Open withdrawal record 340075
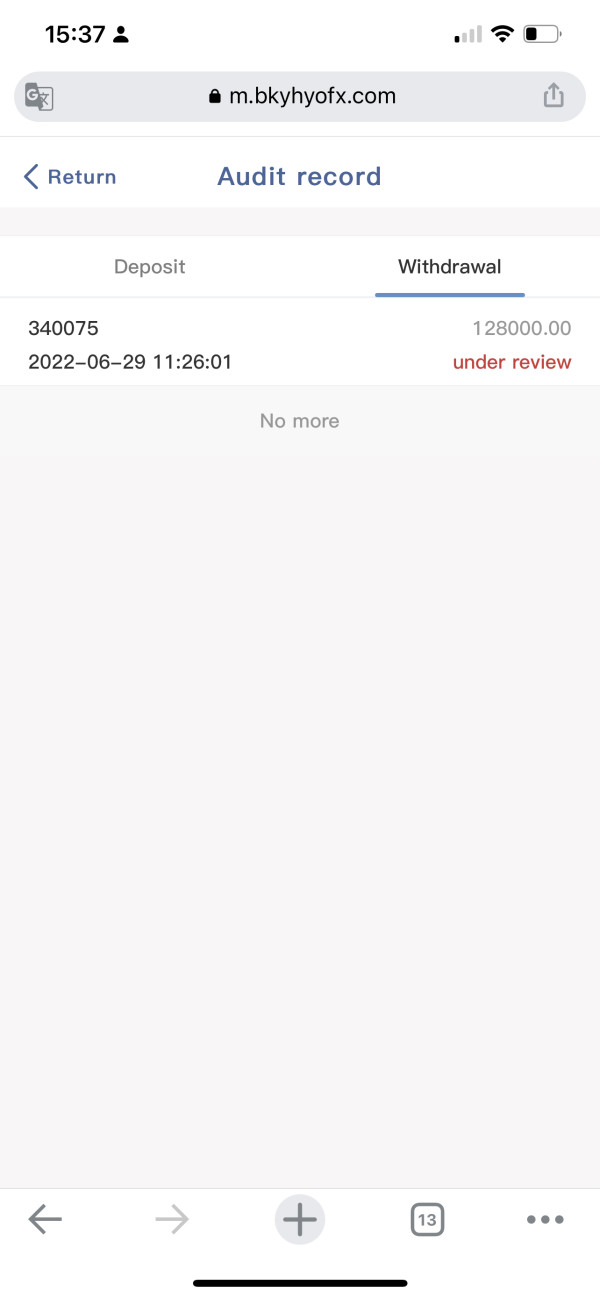 [x=300, y=343]
